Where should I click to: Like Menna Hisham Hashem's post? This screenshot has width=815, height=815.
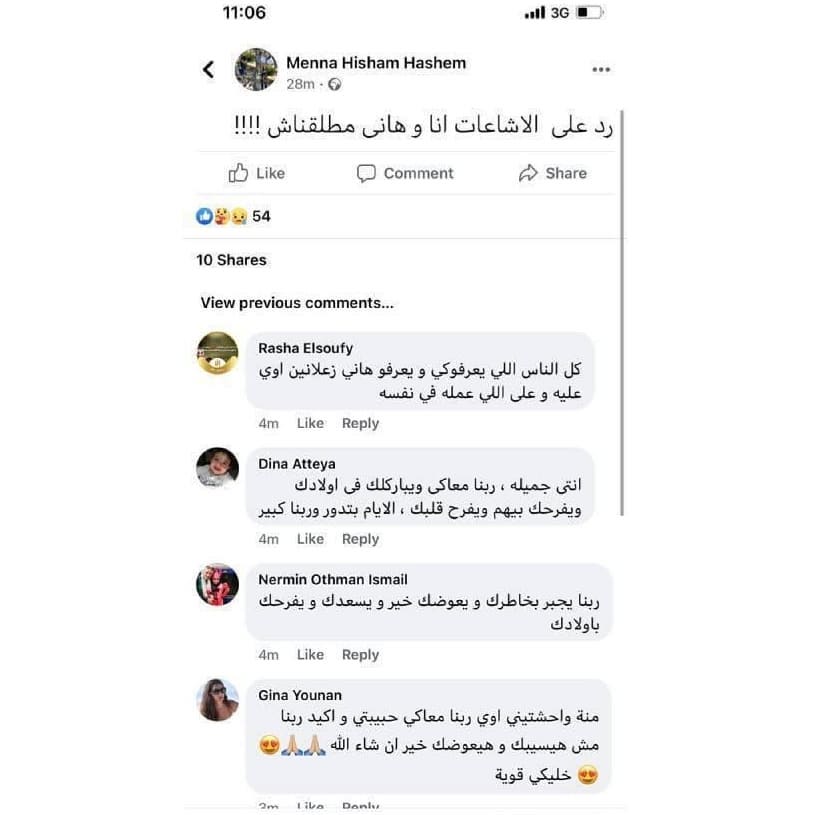257,173
